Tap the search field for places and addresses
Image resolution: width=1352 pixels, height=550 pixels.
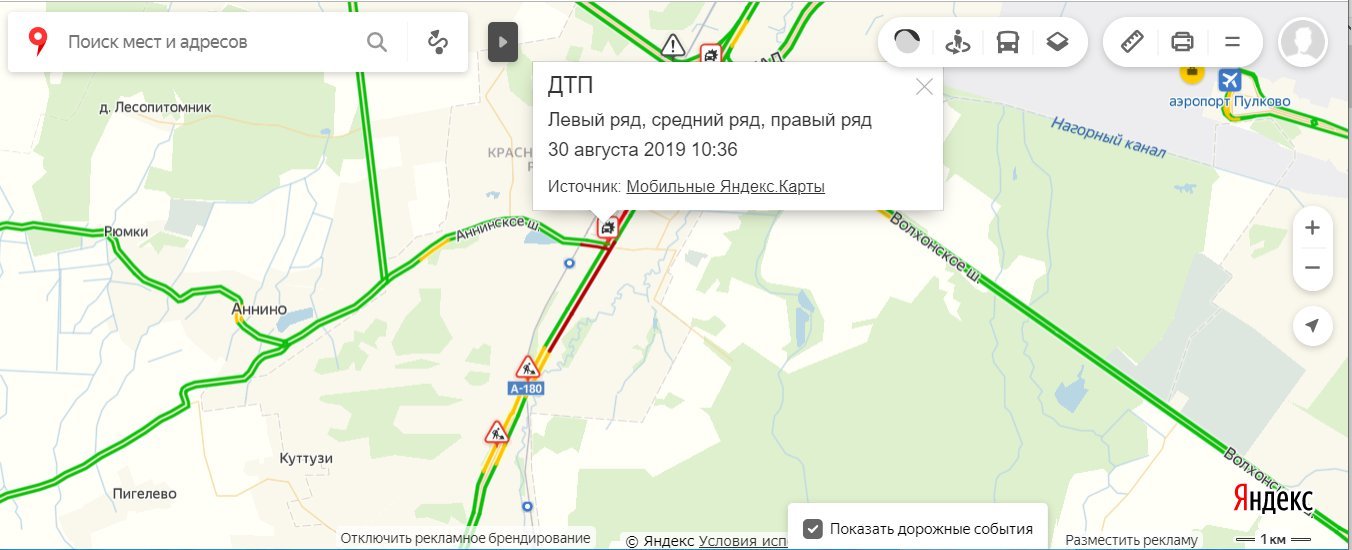tap(210, 42)
